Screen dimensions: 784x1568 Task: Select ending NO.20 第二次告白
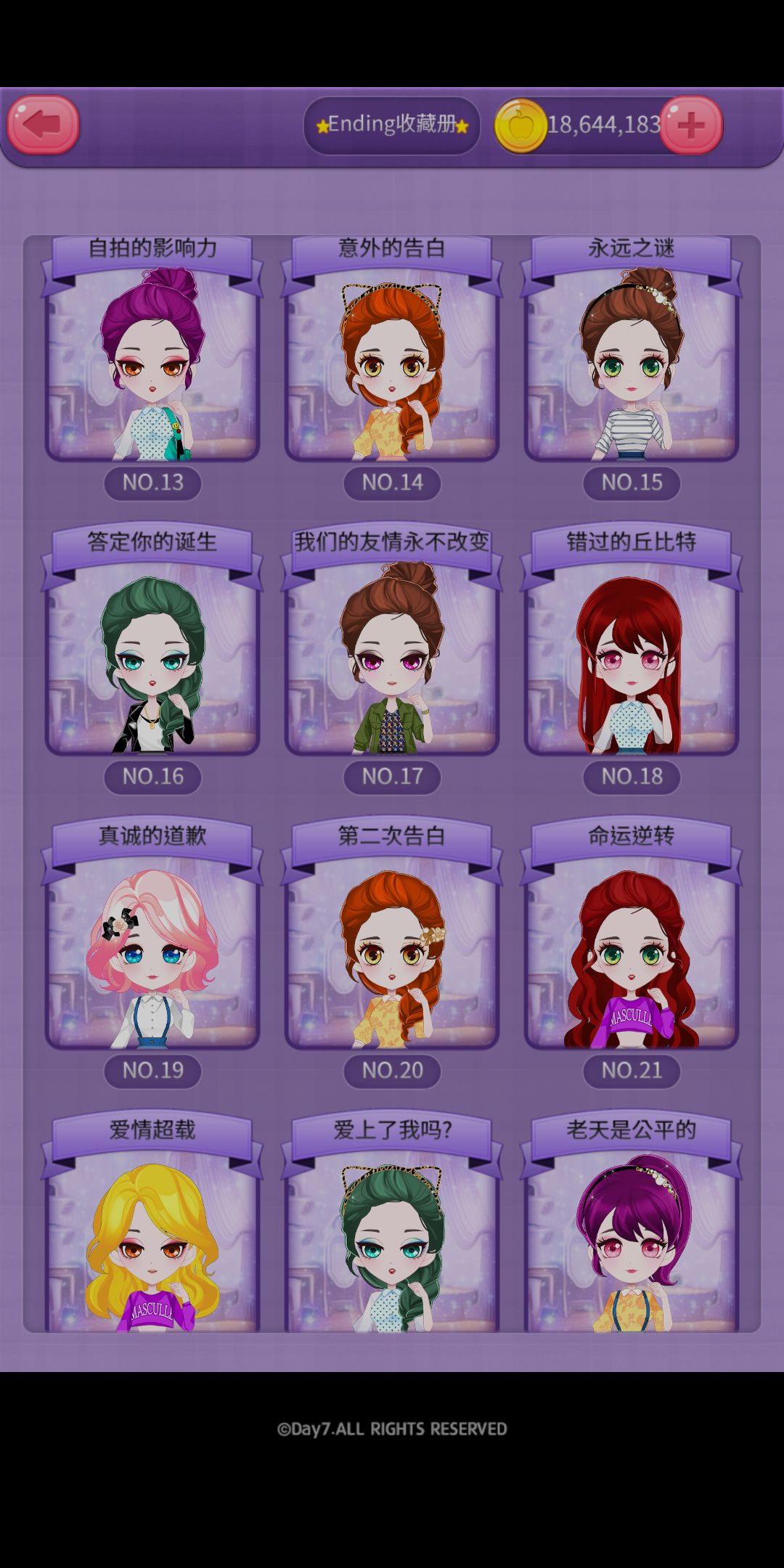(x=392, y=951)
